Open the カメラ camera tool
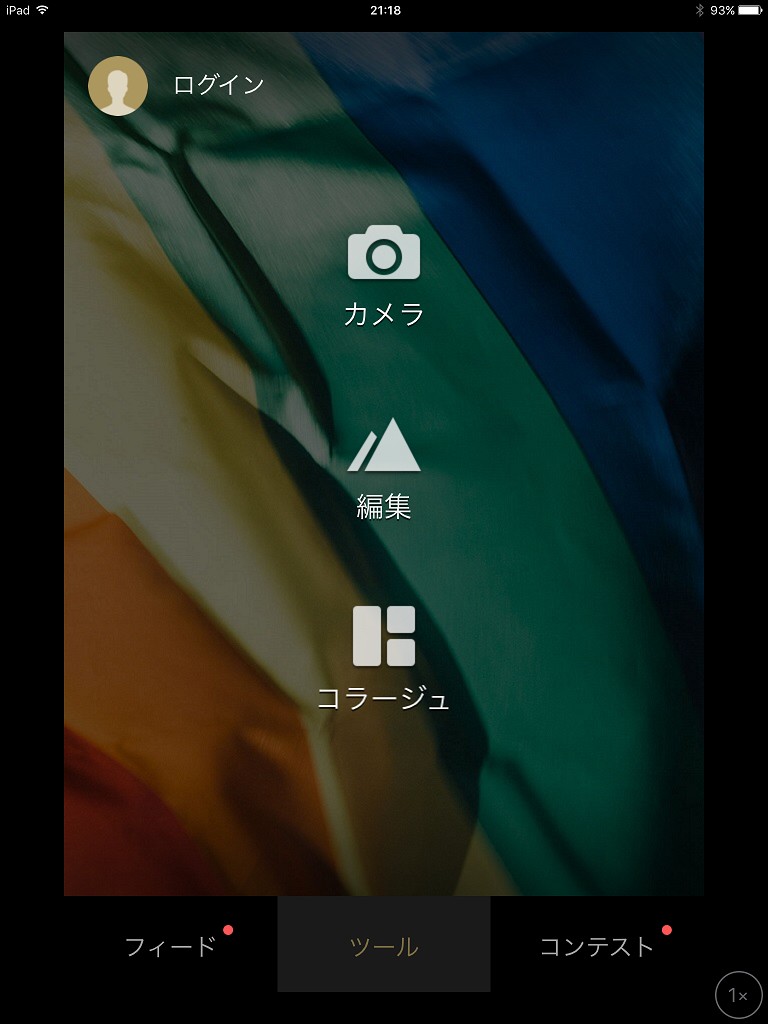 [384, 272]
